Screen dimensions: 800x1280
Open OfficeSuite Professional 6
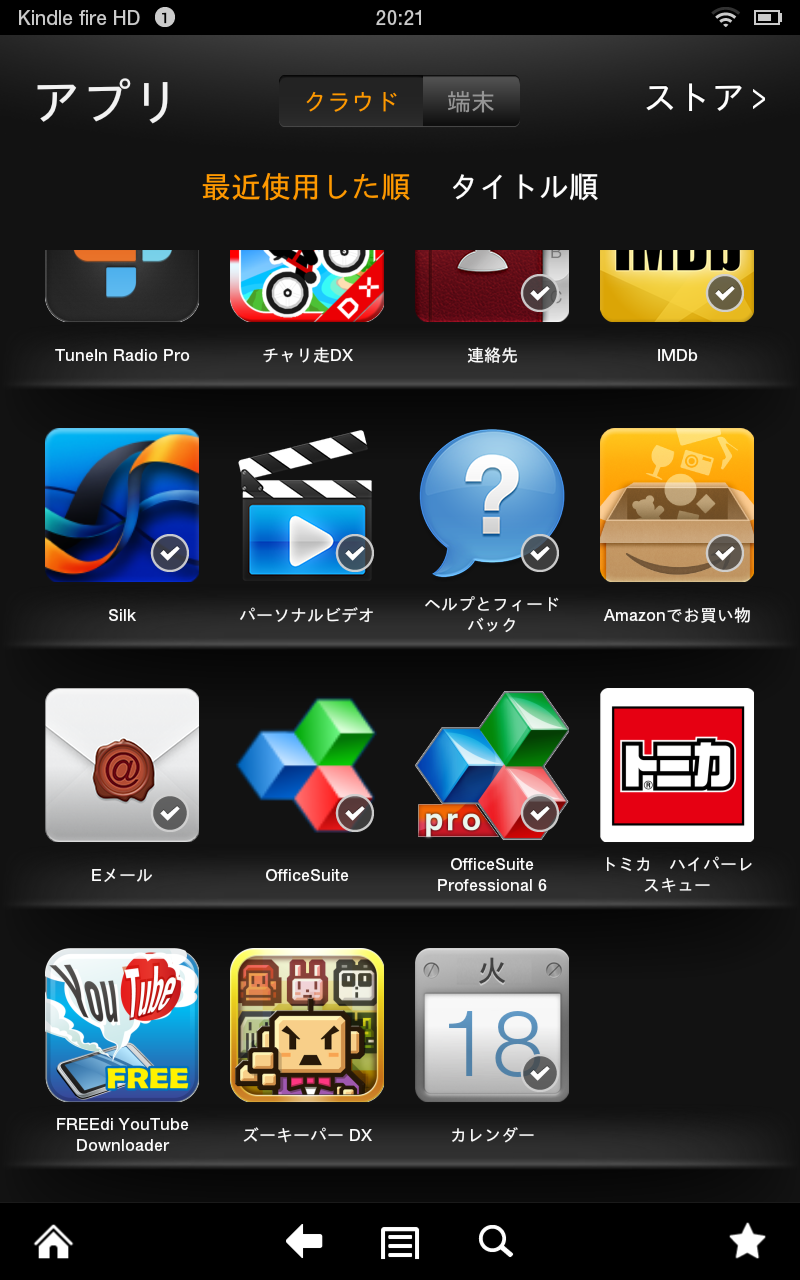click(491, 765)
